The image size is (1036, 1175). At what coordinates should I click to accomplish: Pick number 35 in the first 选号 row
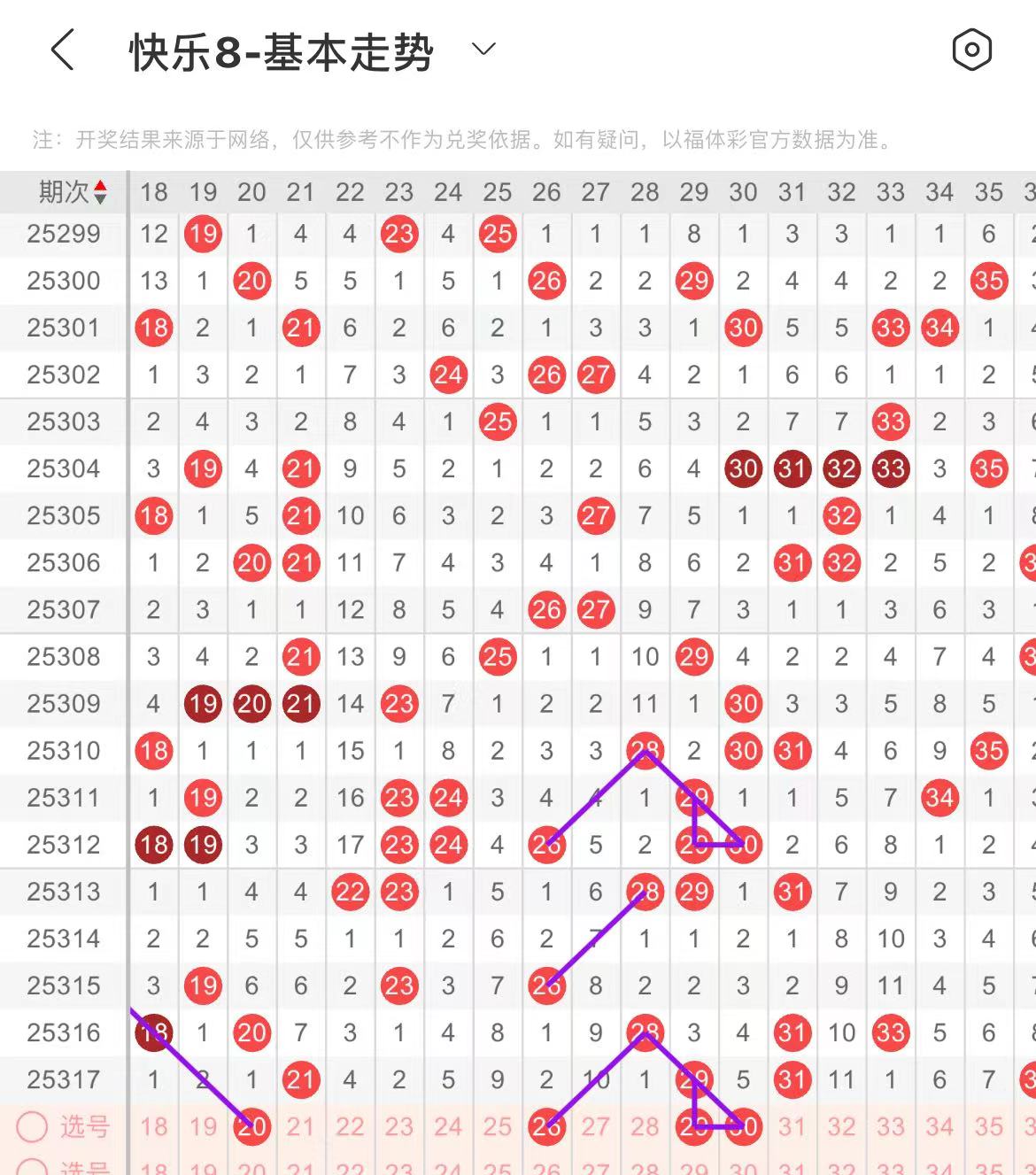(x=989, y=1127)
